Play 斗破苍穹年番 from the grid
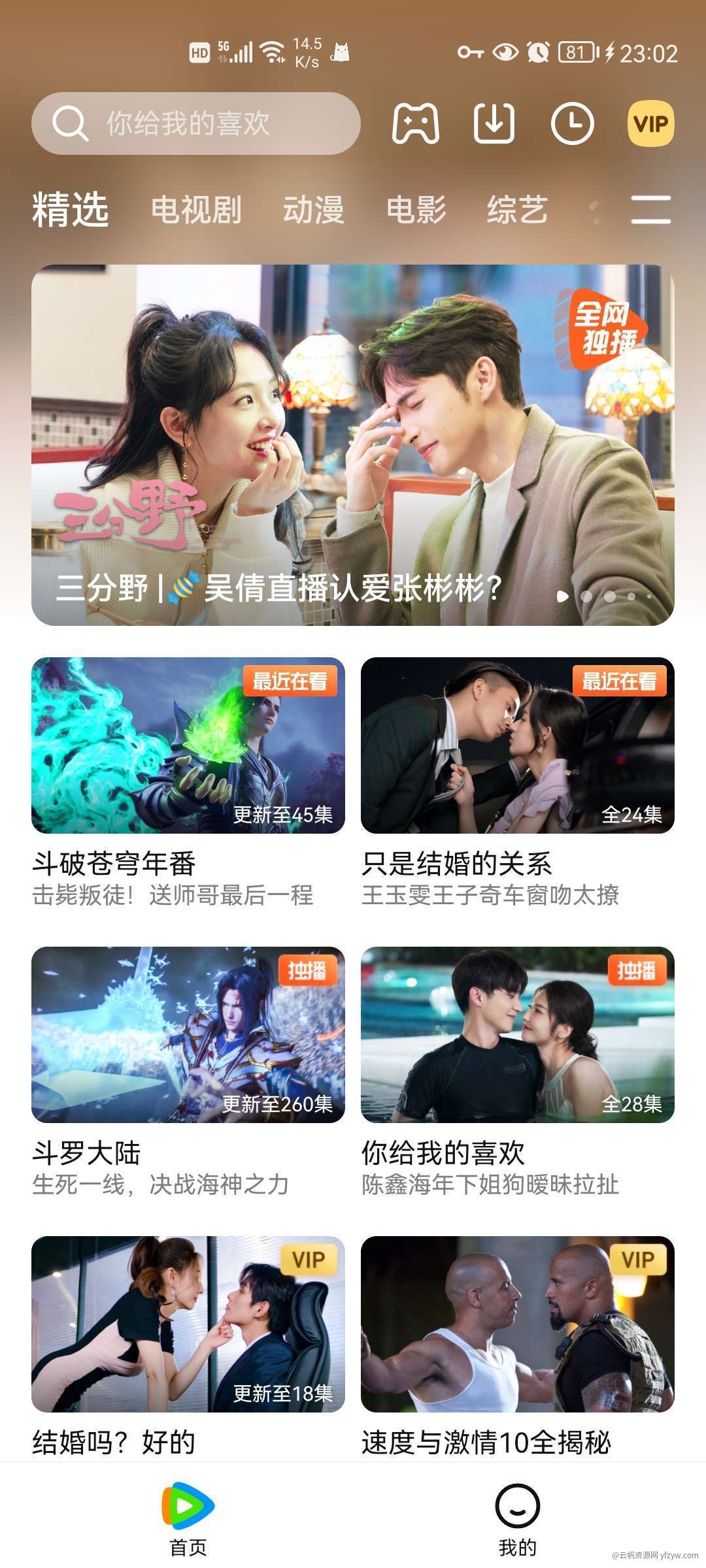The height and width of the screenshot is (1568, 706). [x=188, y=745]
